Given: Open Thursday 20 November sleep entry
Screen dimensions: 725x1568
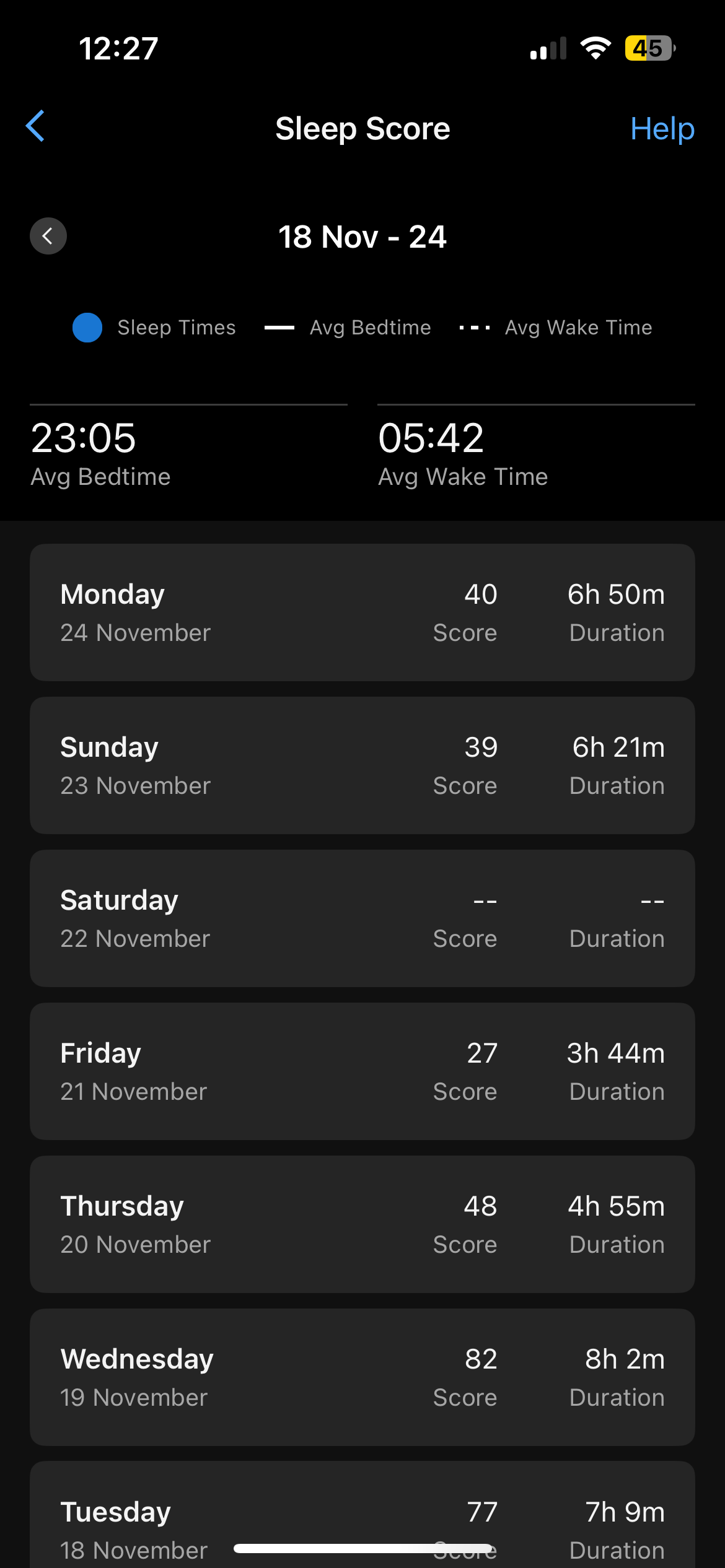Looking at the screenshot, I should pos(362,1224).
